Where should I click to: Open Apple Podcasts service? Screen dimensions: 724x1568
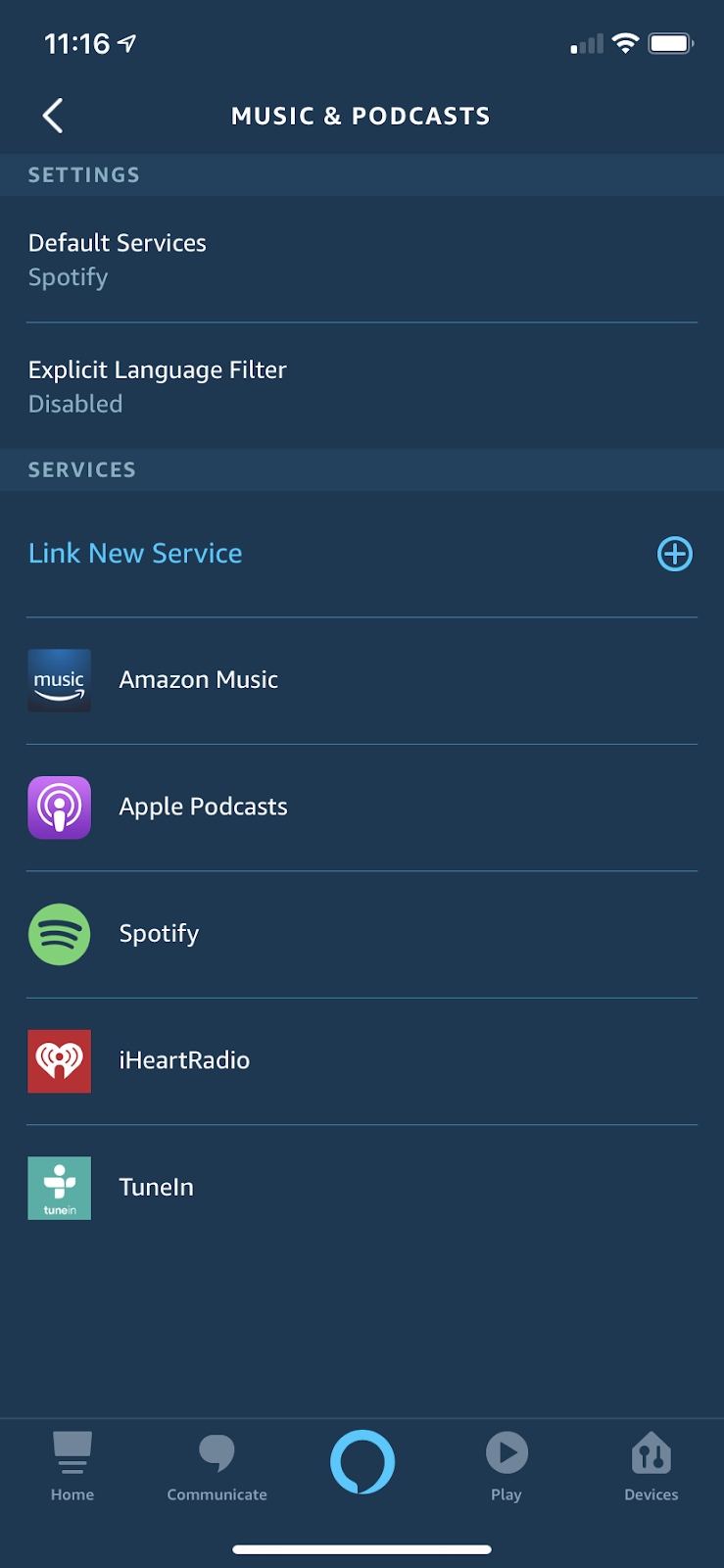click(203, 807)
